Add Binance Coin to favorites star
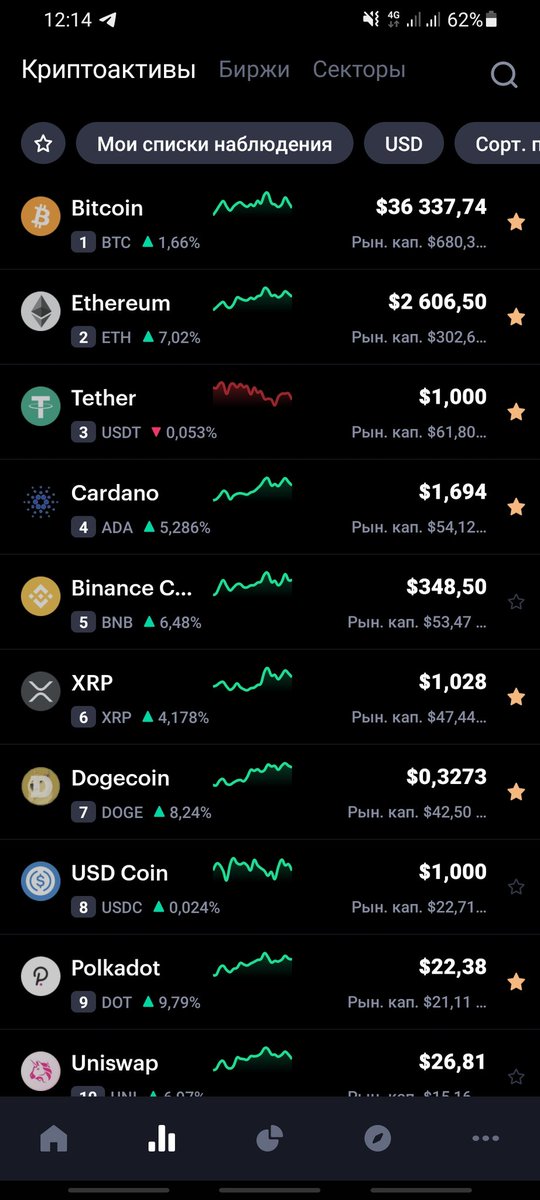This screenshot has width=540, height=1200. pyautogui.click(x=516, y=602)
